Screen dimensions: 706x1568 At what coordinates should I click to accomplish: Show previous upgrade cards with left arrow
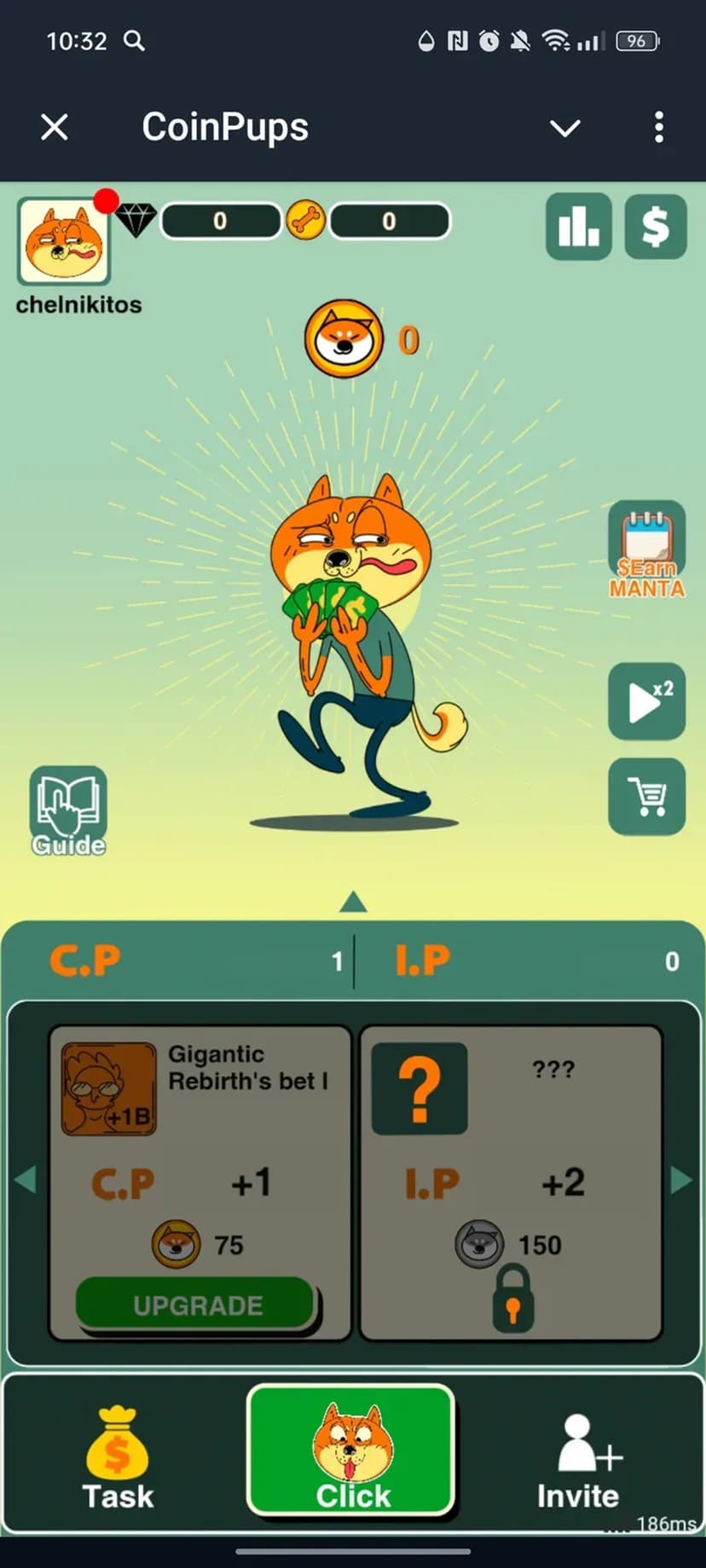coord(26,1180)
